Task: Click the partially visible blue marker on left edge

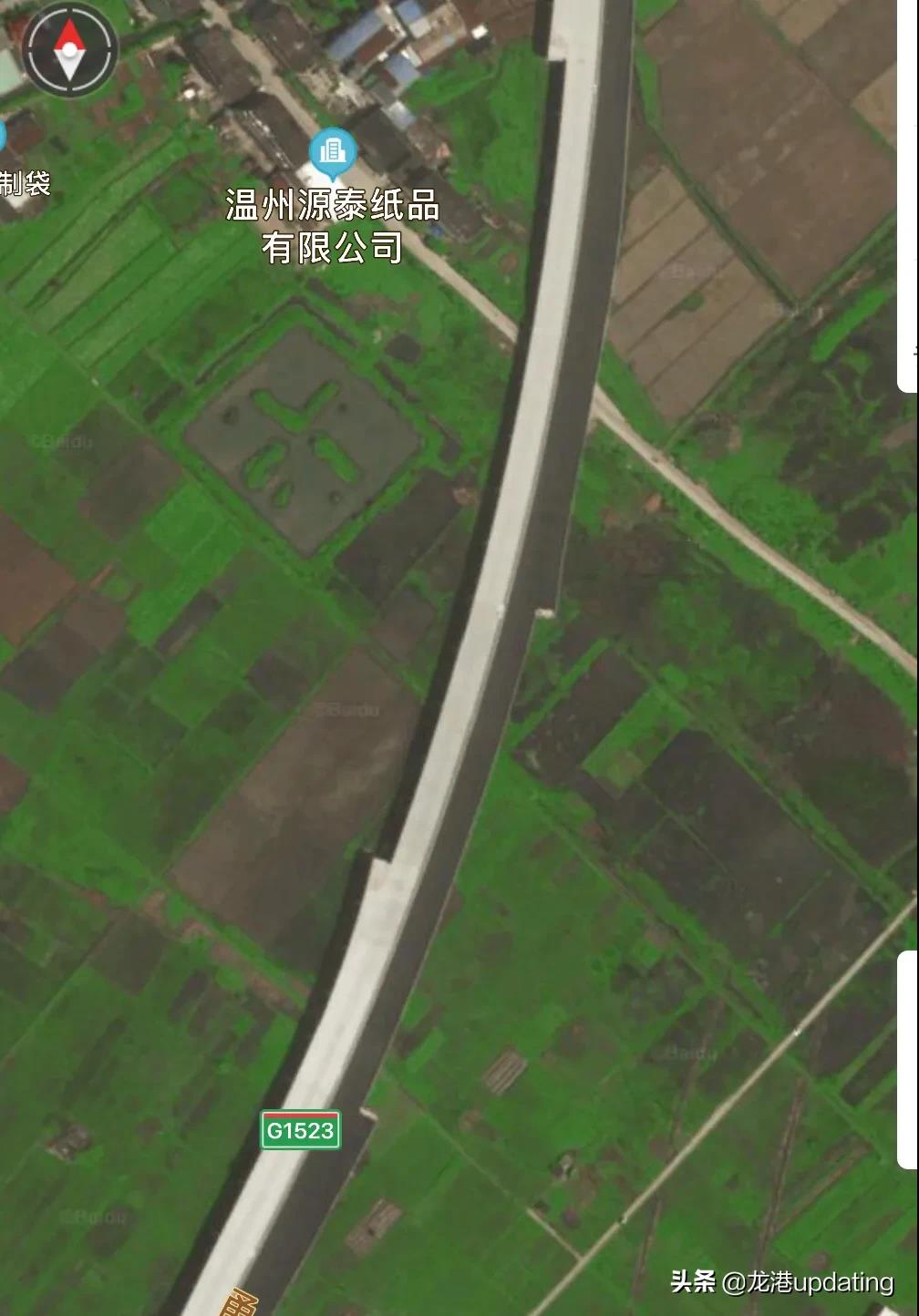Action: [x=4, y=135]
